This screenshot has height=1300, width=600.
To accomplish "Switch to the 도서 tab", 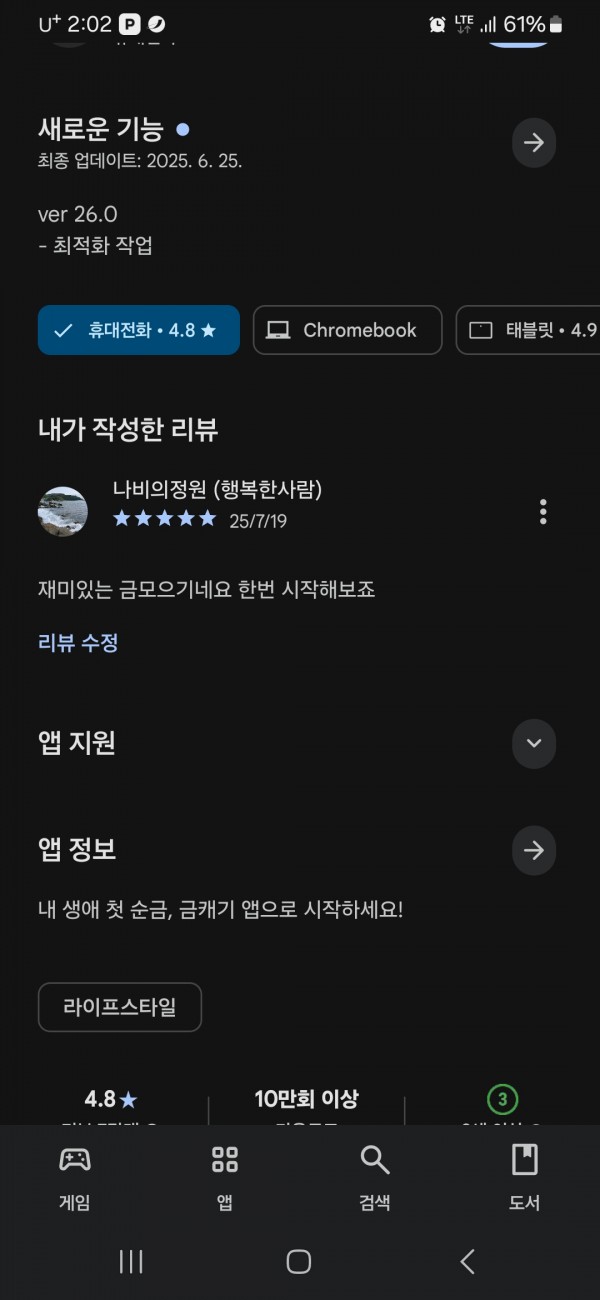I will [x=524, y=1177].
